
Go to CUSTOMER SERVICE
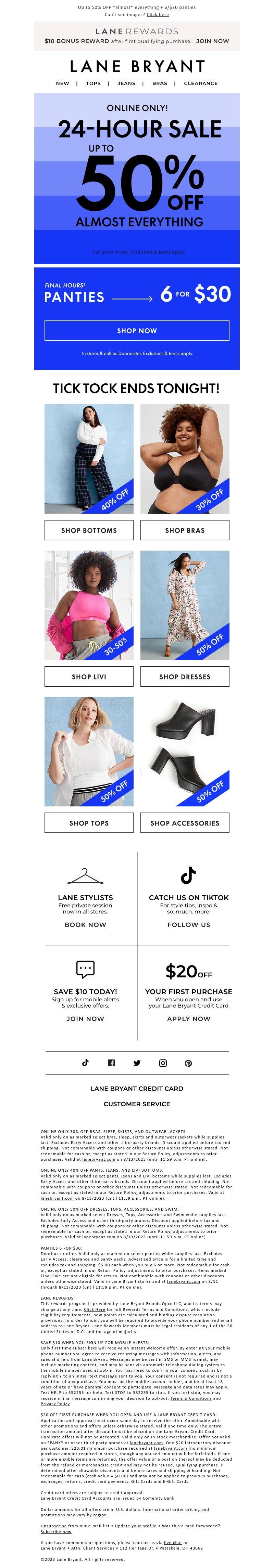(137, 1104)
